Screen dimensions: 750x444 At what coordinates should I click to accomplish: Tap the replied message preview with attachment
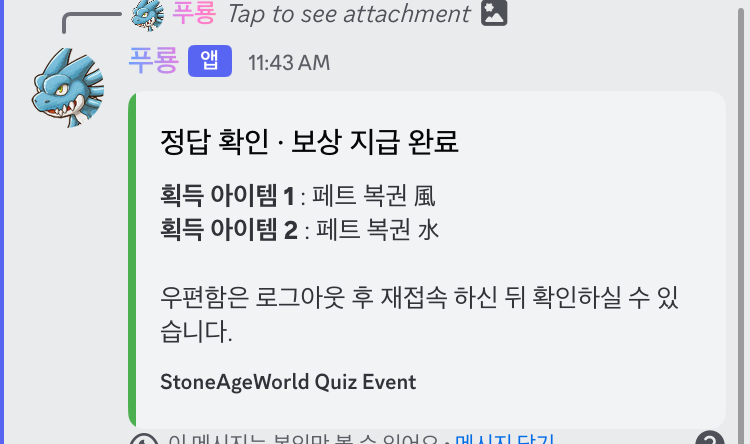348,14
